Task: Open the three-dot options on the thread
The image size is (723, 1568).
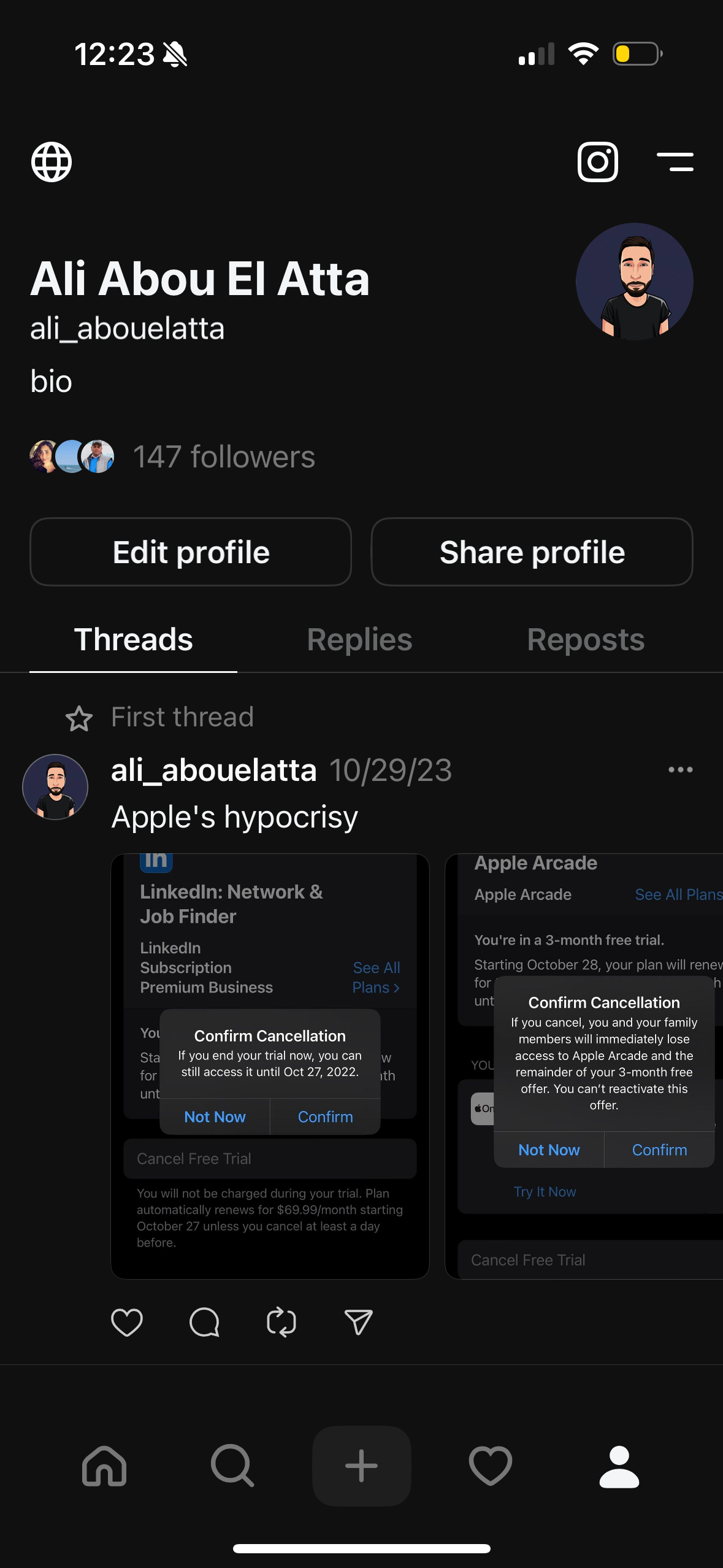Action: 681,770
